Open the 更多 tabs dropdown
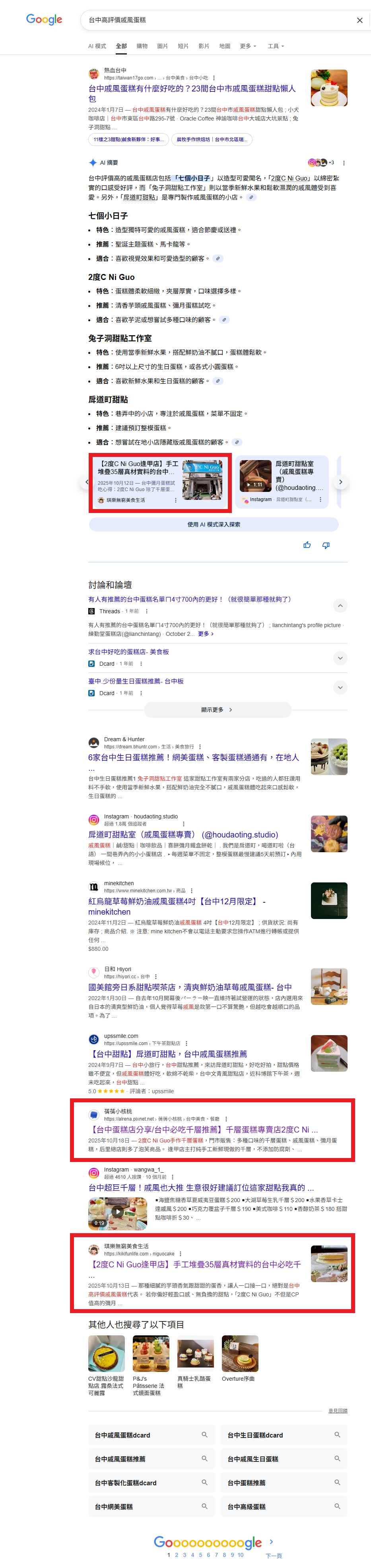The width and height of the screenshot is (371, 1568). [248, 46]
